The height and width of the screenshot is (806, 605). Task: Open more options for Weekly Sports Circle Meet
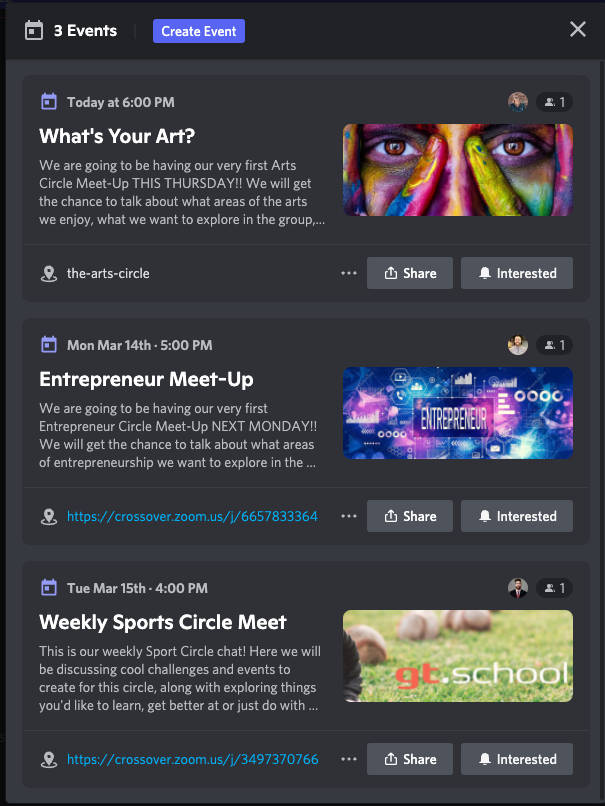pos(348,759)
